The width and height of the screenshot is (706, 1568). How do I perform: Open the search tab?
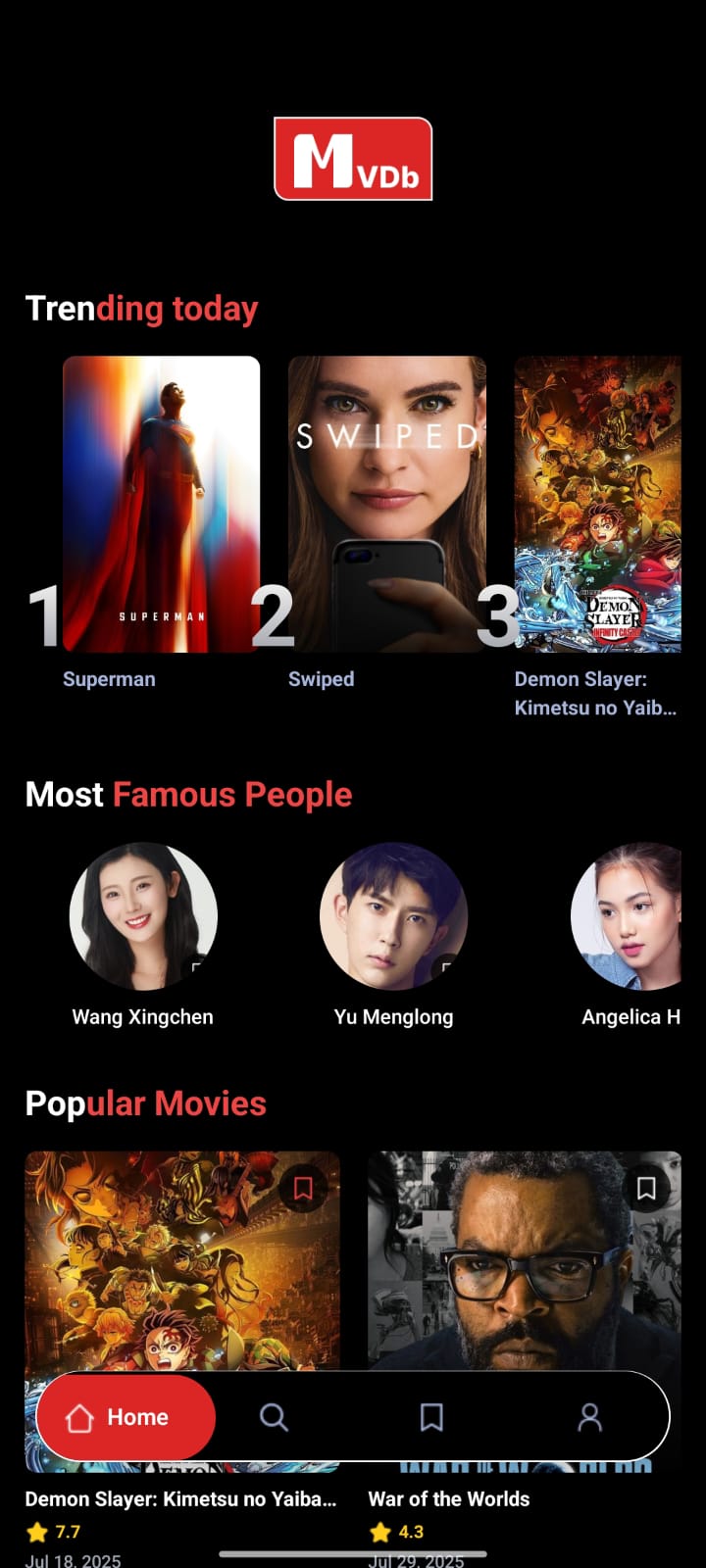click(274, 1417)
